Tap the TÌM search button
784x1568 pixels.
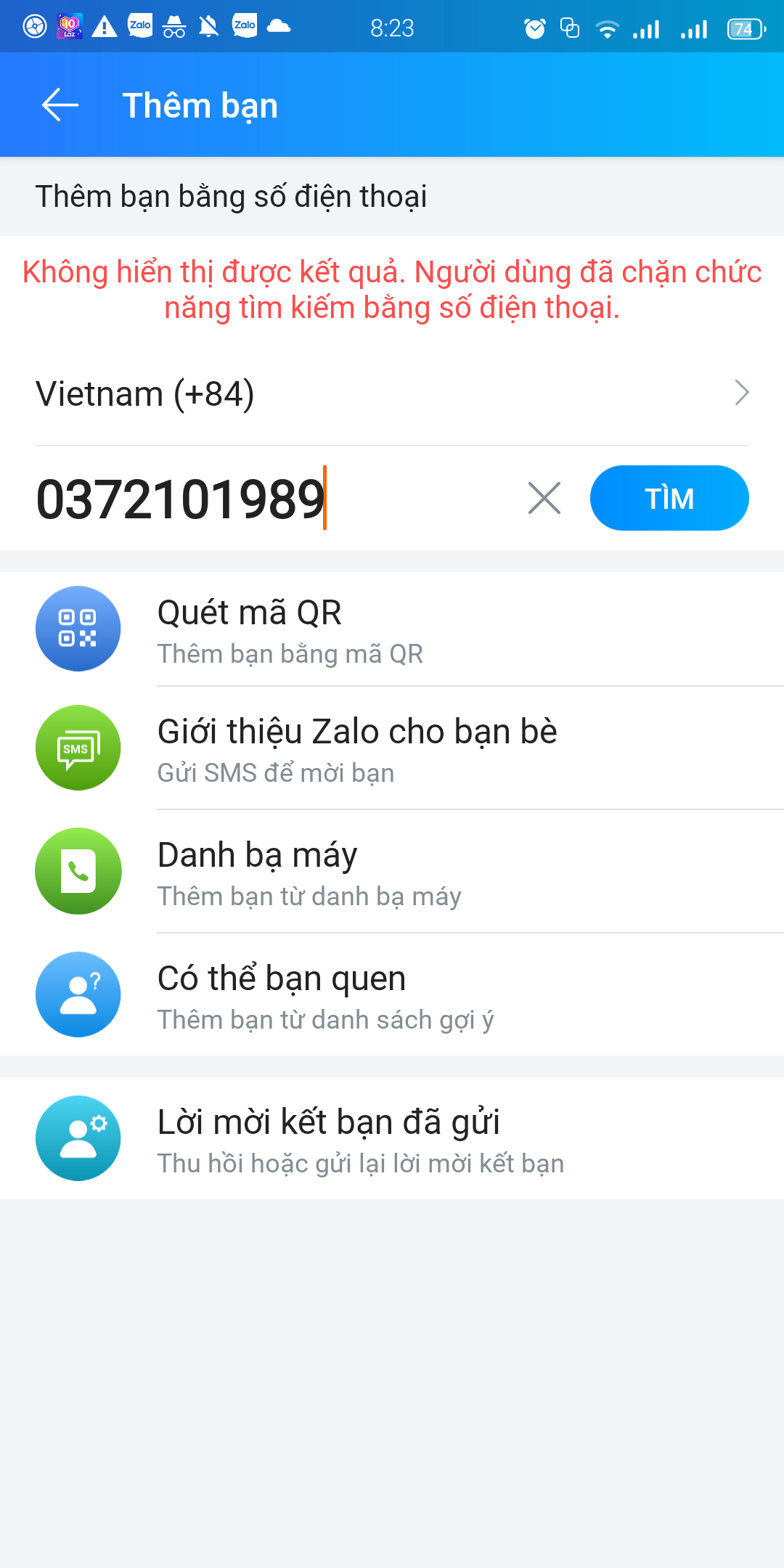click(x=669, y=498)
